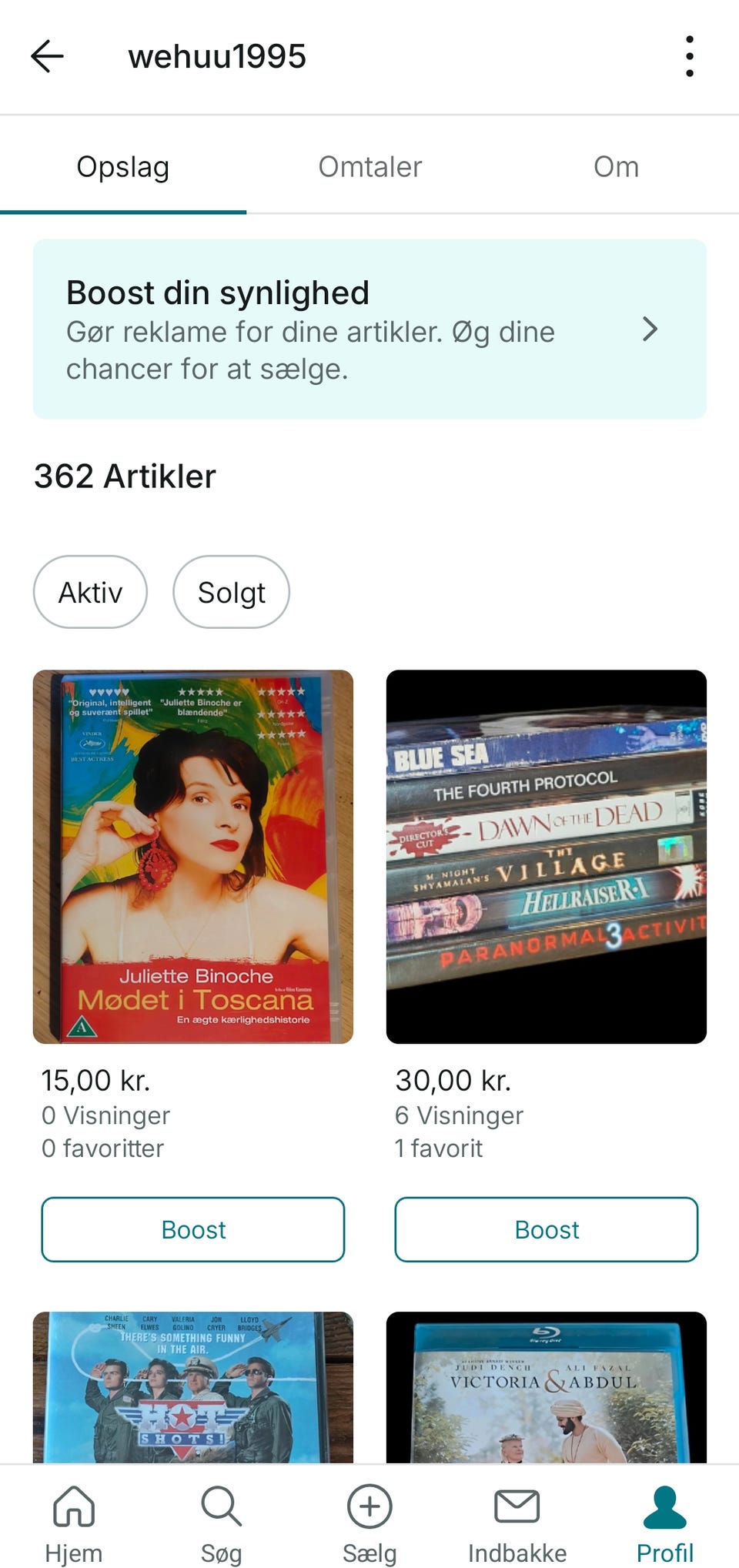Boost the Mødet i Toscana listing
Viewport: 739px width, 1568px height.
(x=193, y=1229)
